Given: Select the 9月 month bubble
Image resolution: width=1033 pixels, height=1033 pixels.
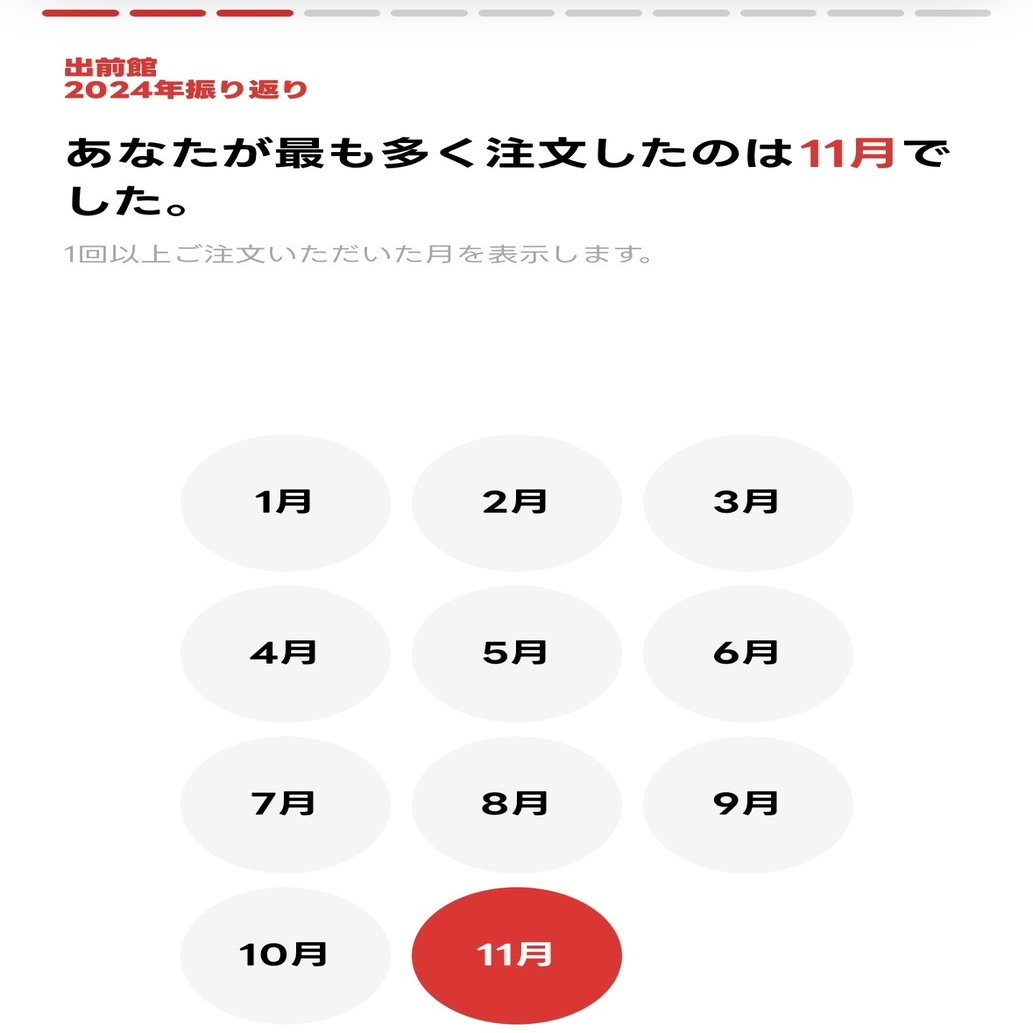Looking at the screenshot, I should pos(747,804).
